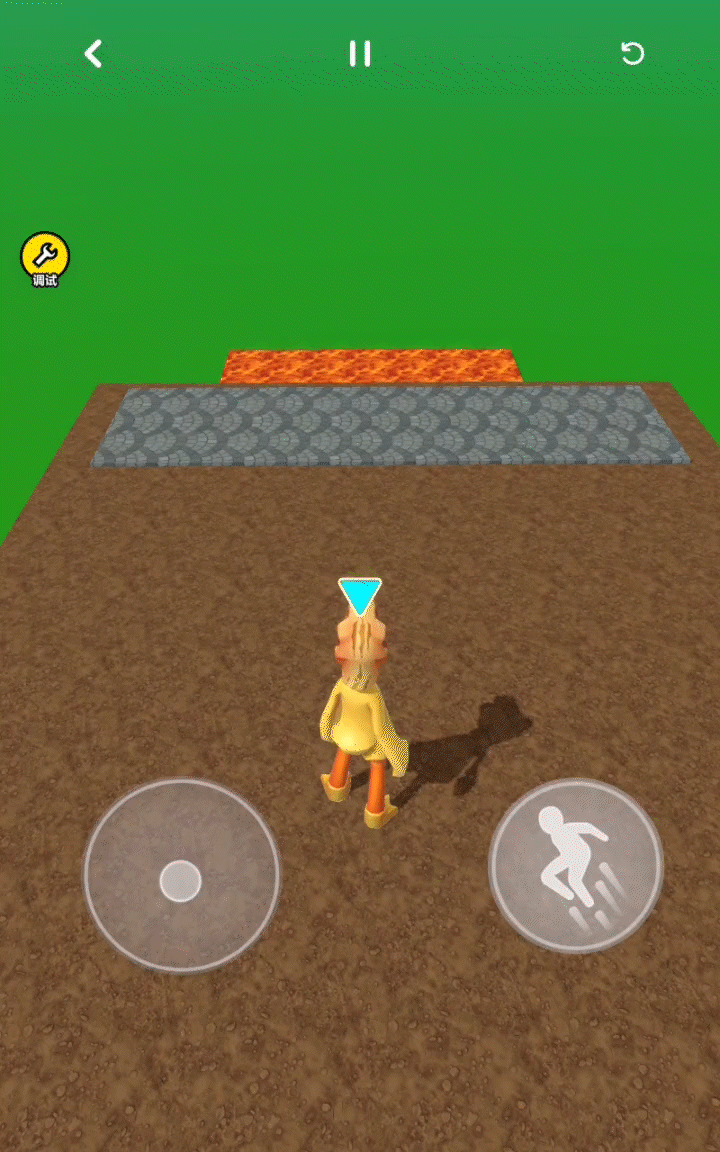Tap the jump action button

pyautogui.click(x=576, y=866)
